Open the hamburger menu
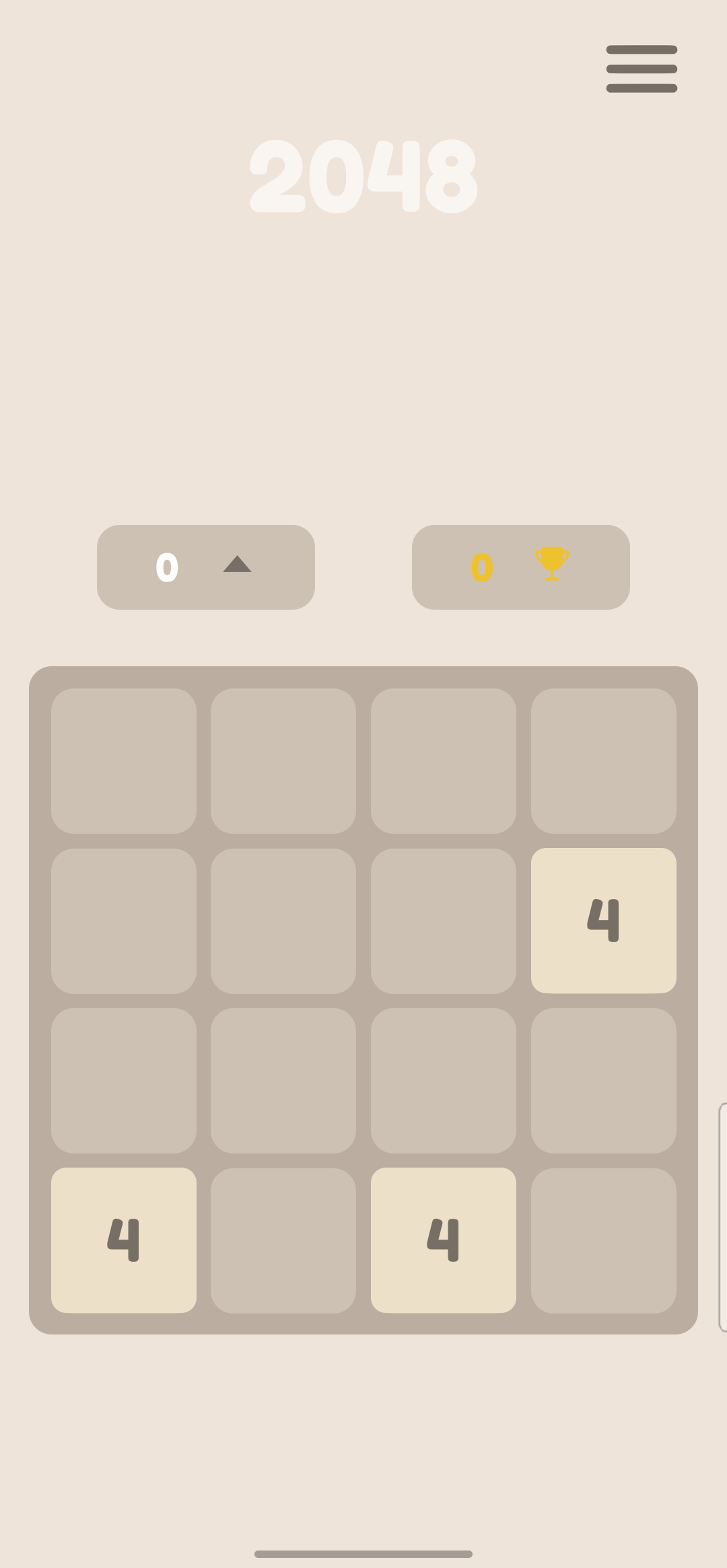The width and height of the screenshot is (727, 1568). coord(641,69)
